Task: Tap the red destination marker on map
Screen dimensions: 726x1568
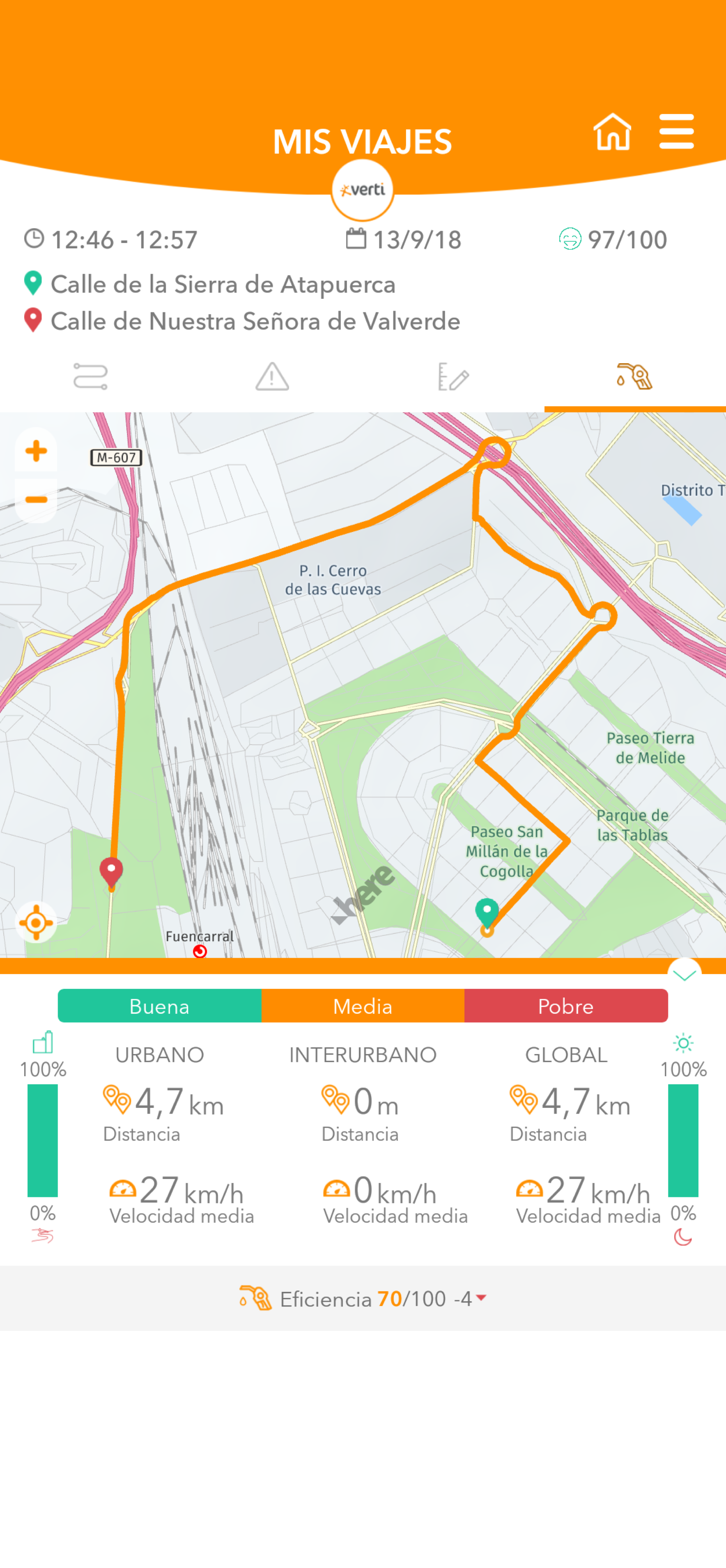Action: [111, 871]
